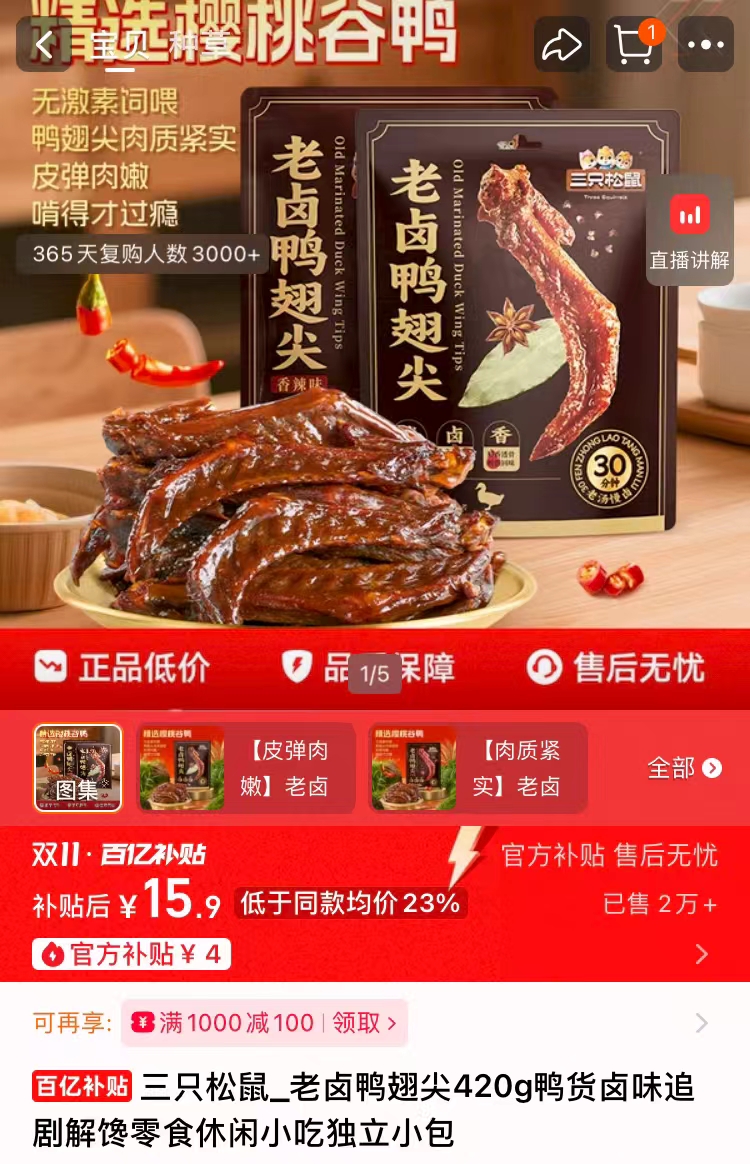Open the shopping cart

pyautogui.click(x=634, y=44)
